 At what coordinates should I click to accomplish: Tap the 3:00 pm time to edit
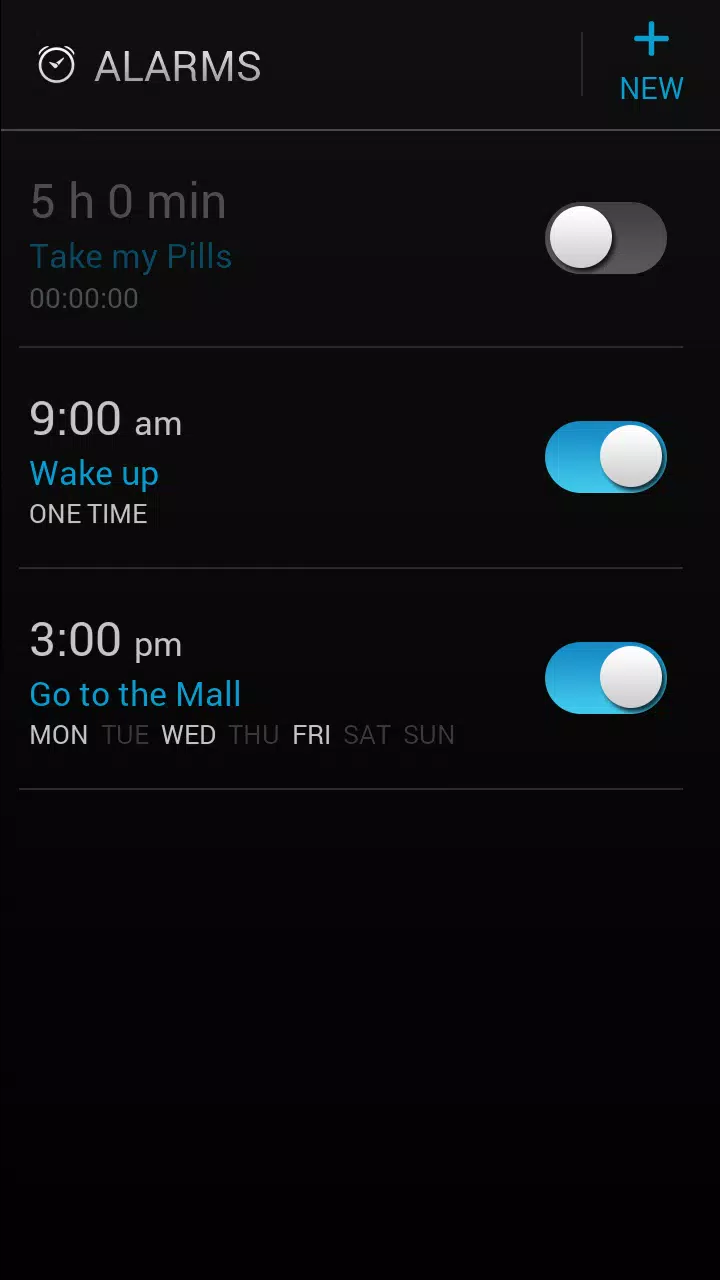pos(105,639)
